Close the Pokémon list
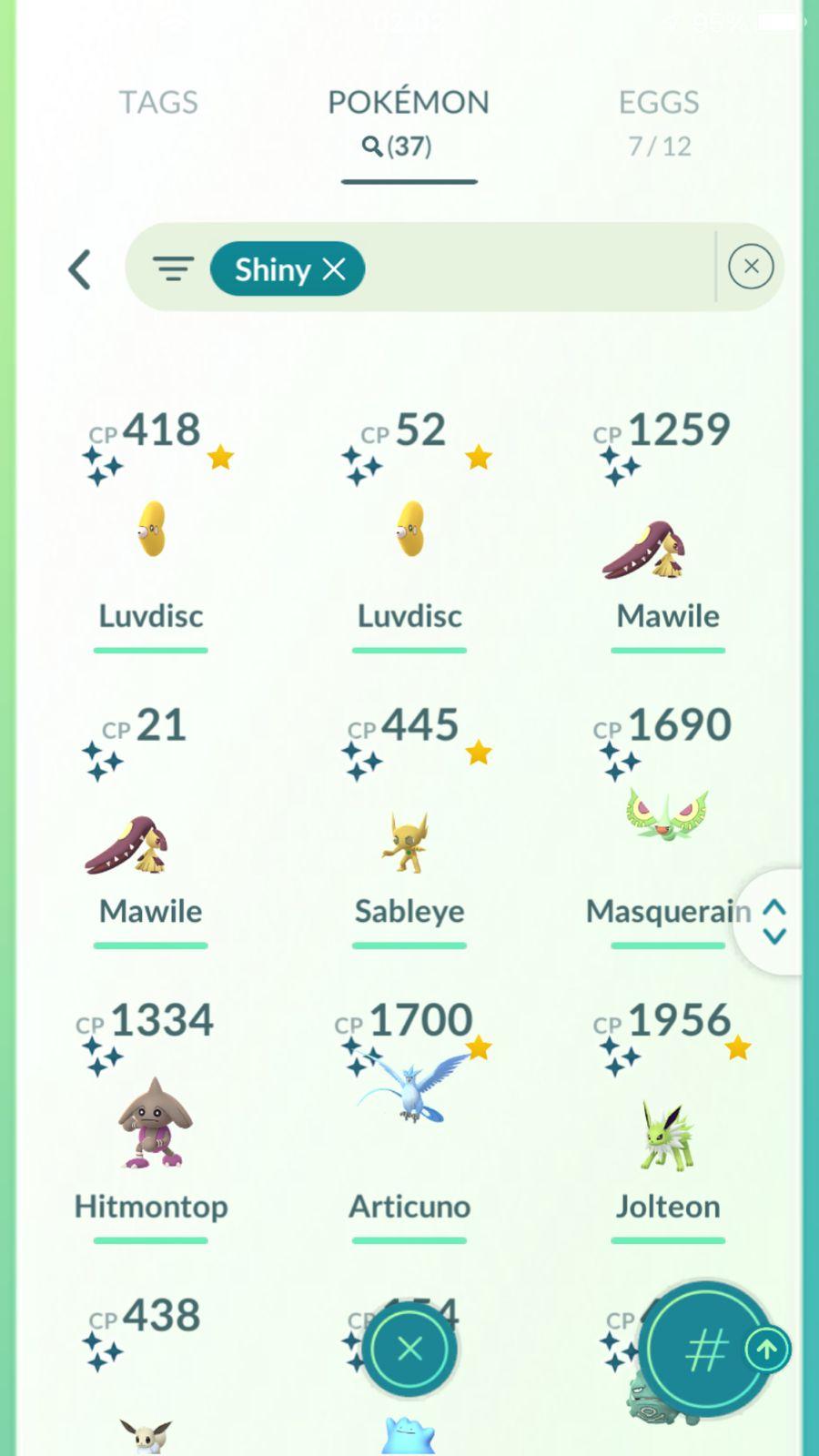Screen dimensions: 819x1456 pos(409,1349)
